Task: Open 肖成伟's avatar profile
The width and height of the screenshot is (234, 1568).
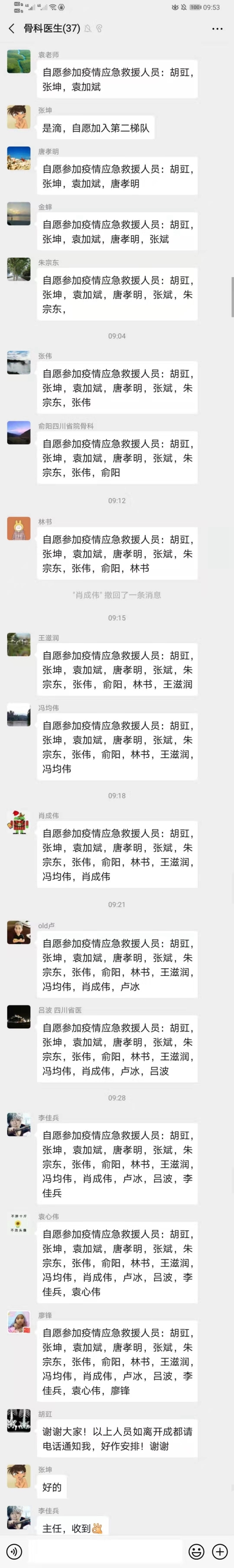Action: click(19, 822)
